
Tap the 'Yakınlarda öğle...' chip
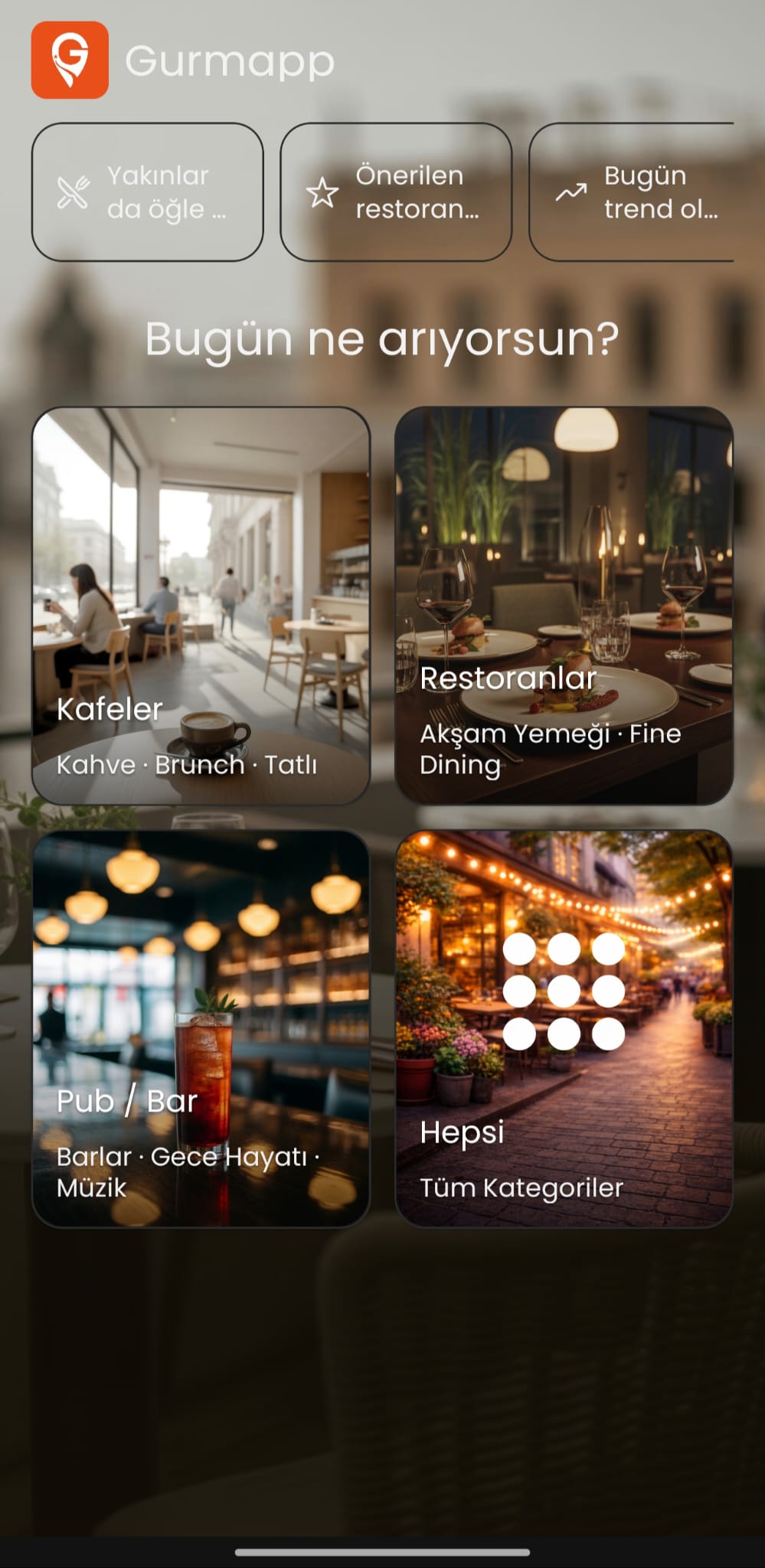(x=147, y=192)
